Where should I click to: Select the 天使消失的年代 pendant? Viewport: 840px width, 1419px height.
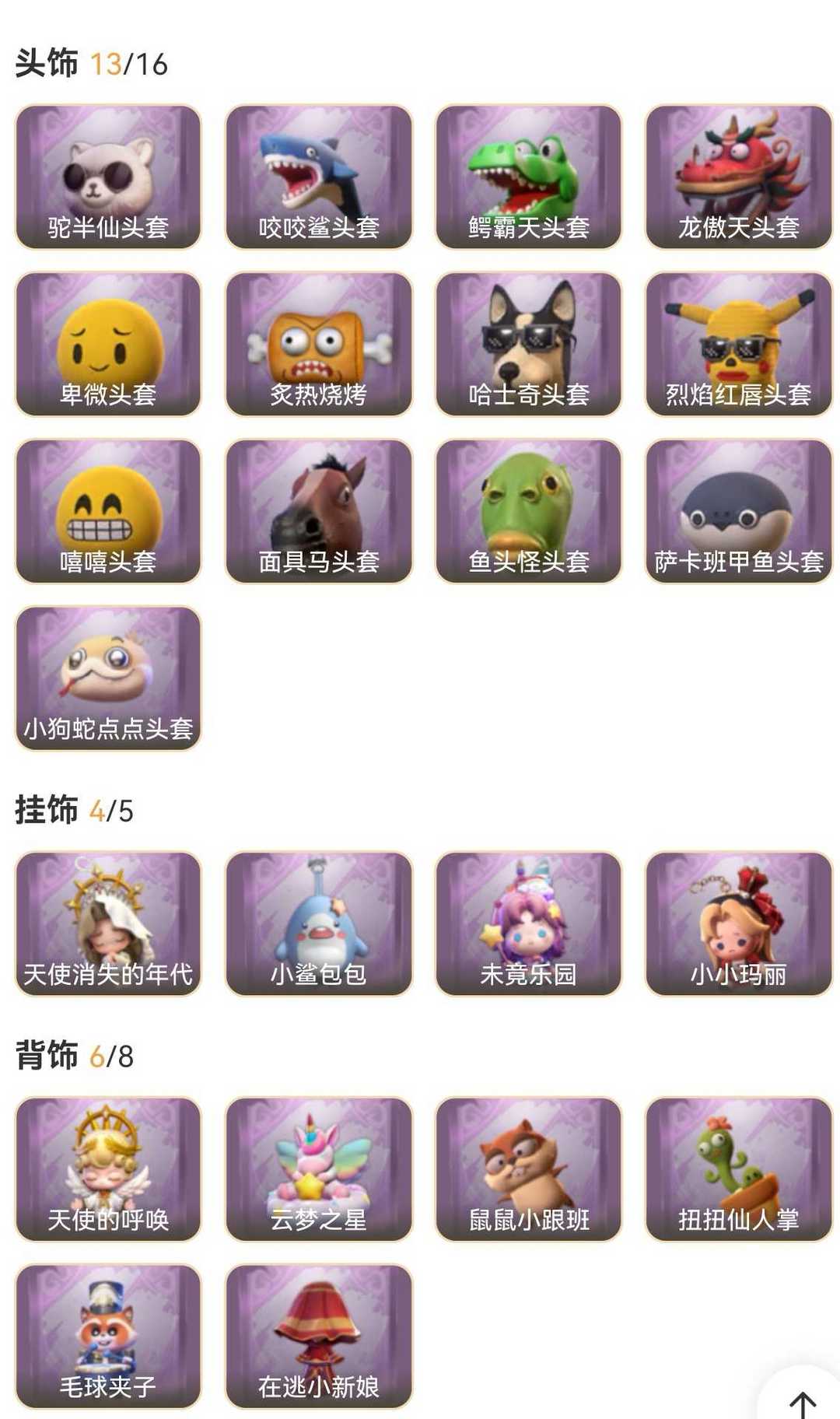point(108,923)
